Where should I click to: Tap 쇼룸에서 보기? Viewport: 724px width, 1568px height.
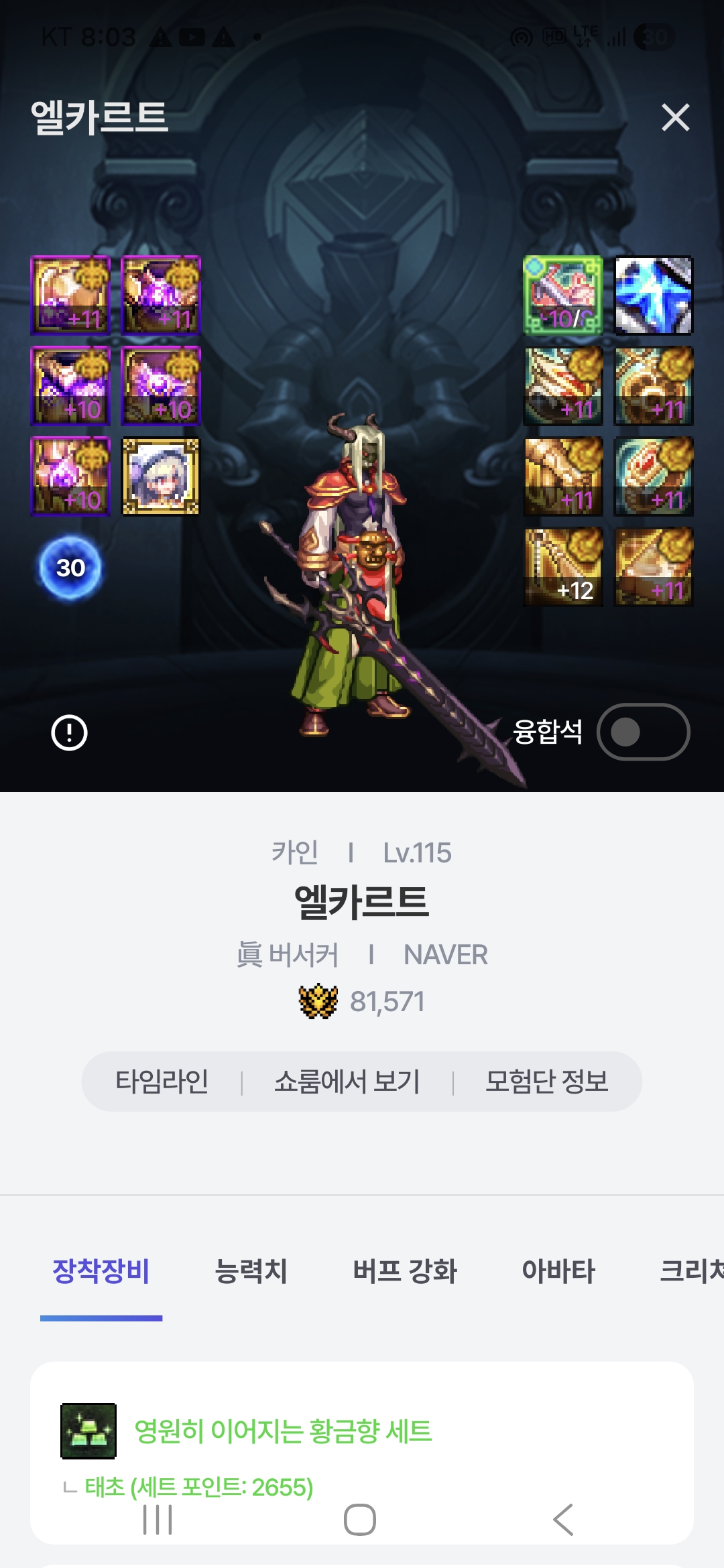(x=347, y=1082)
